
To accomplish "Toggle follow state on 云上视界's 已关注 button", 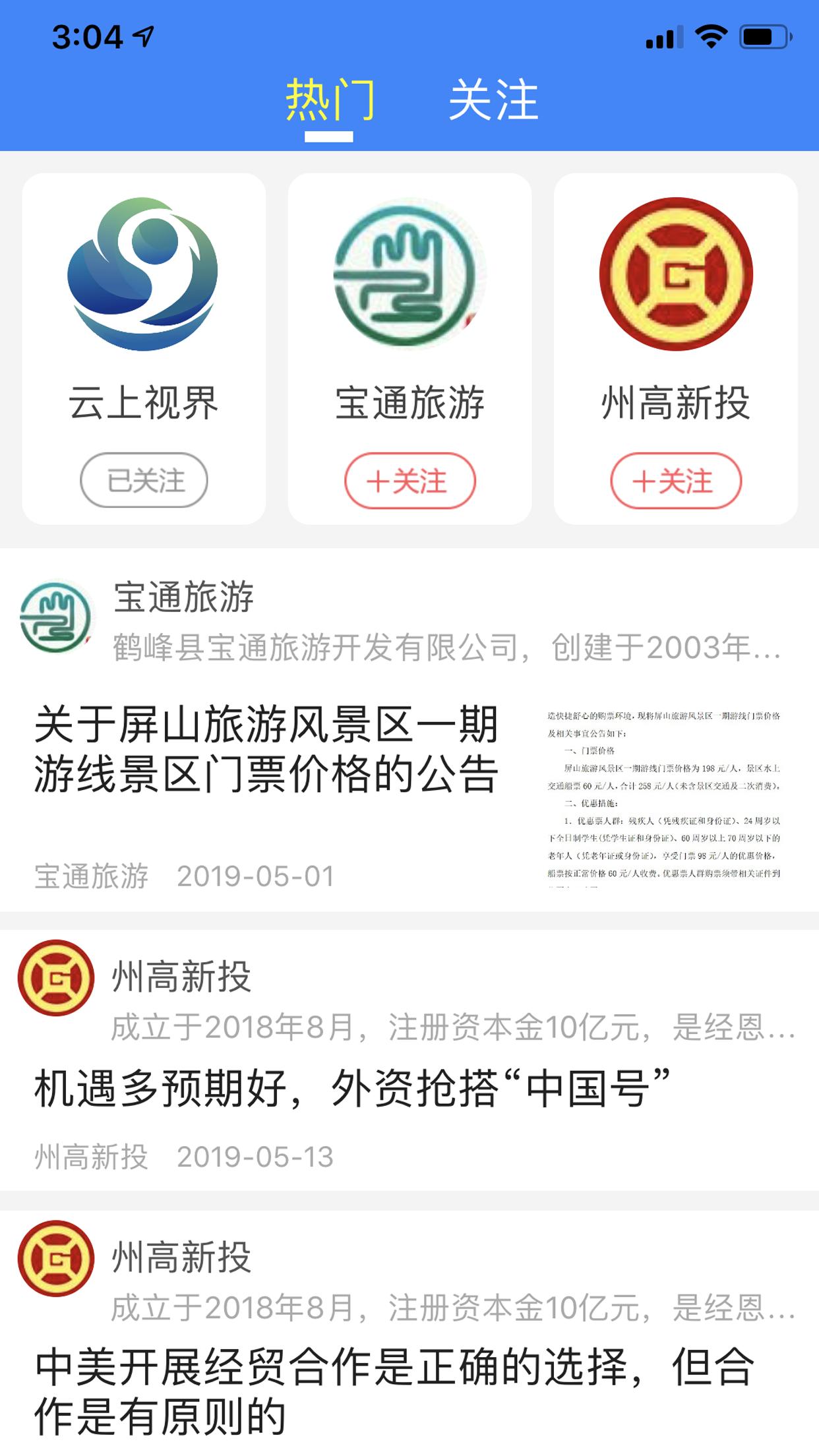I will [145, 481].
